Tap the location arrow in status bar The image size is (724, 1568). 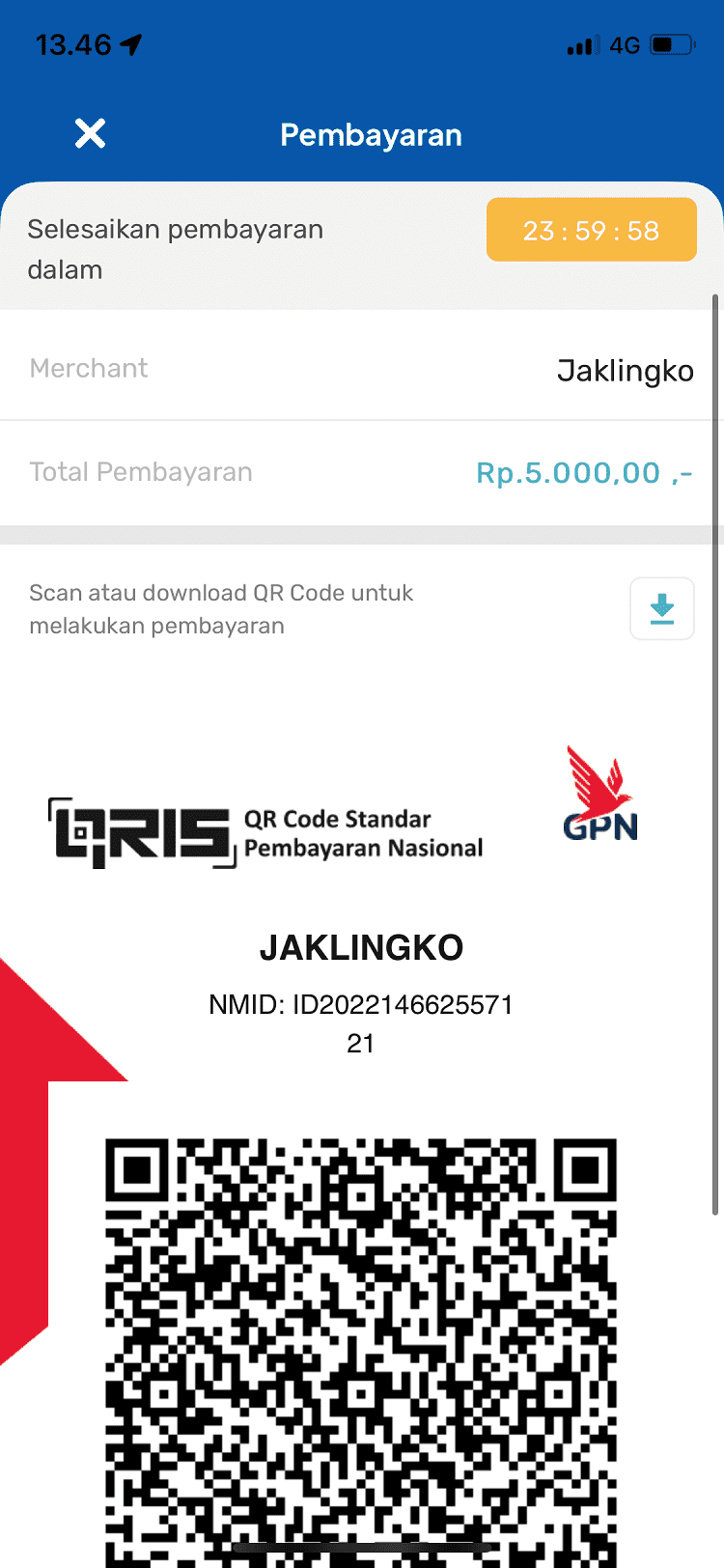pyautogui.click(x=132, y=42)
